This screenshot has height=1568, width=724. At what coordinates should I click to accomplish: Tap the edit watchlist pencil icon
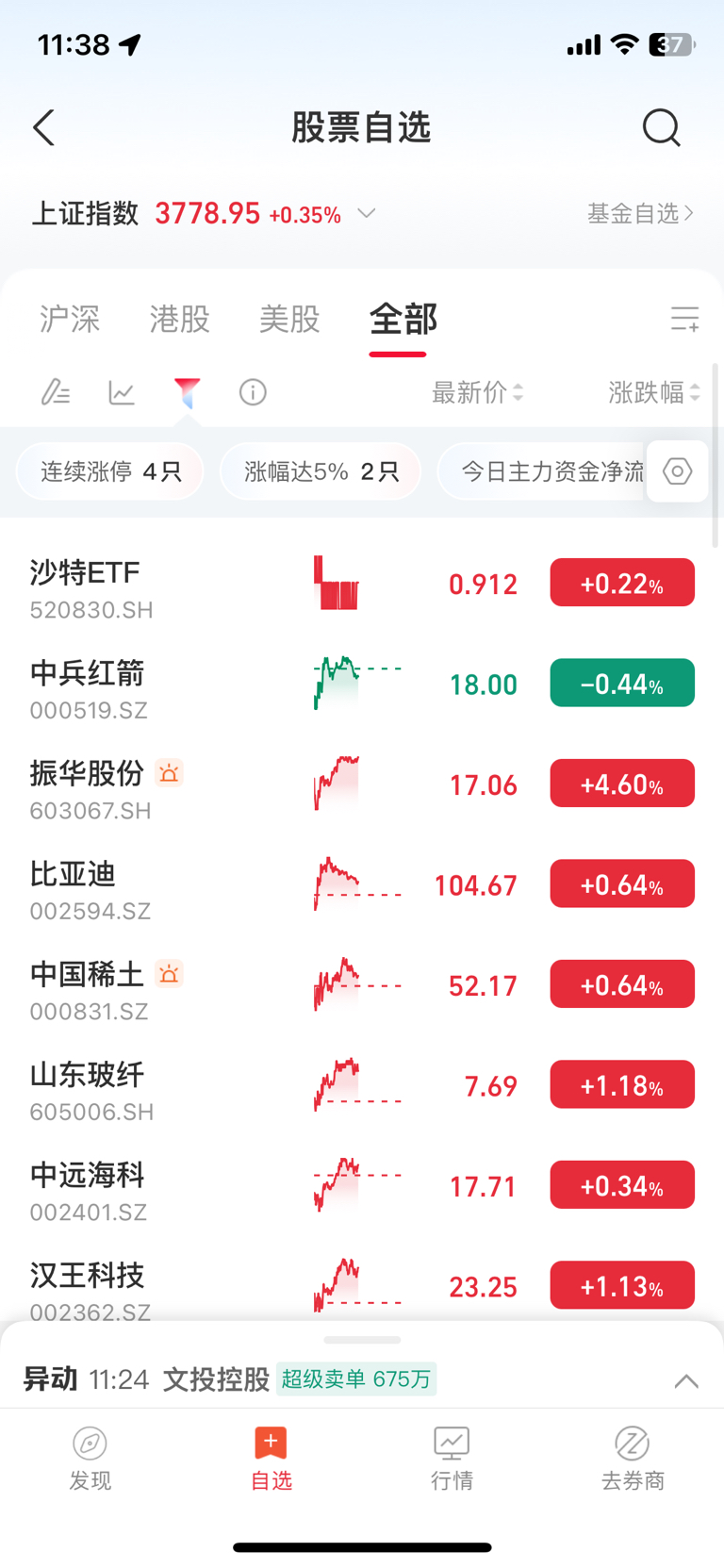coord(56,391)
